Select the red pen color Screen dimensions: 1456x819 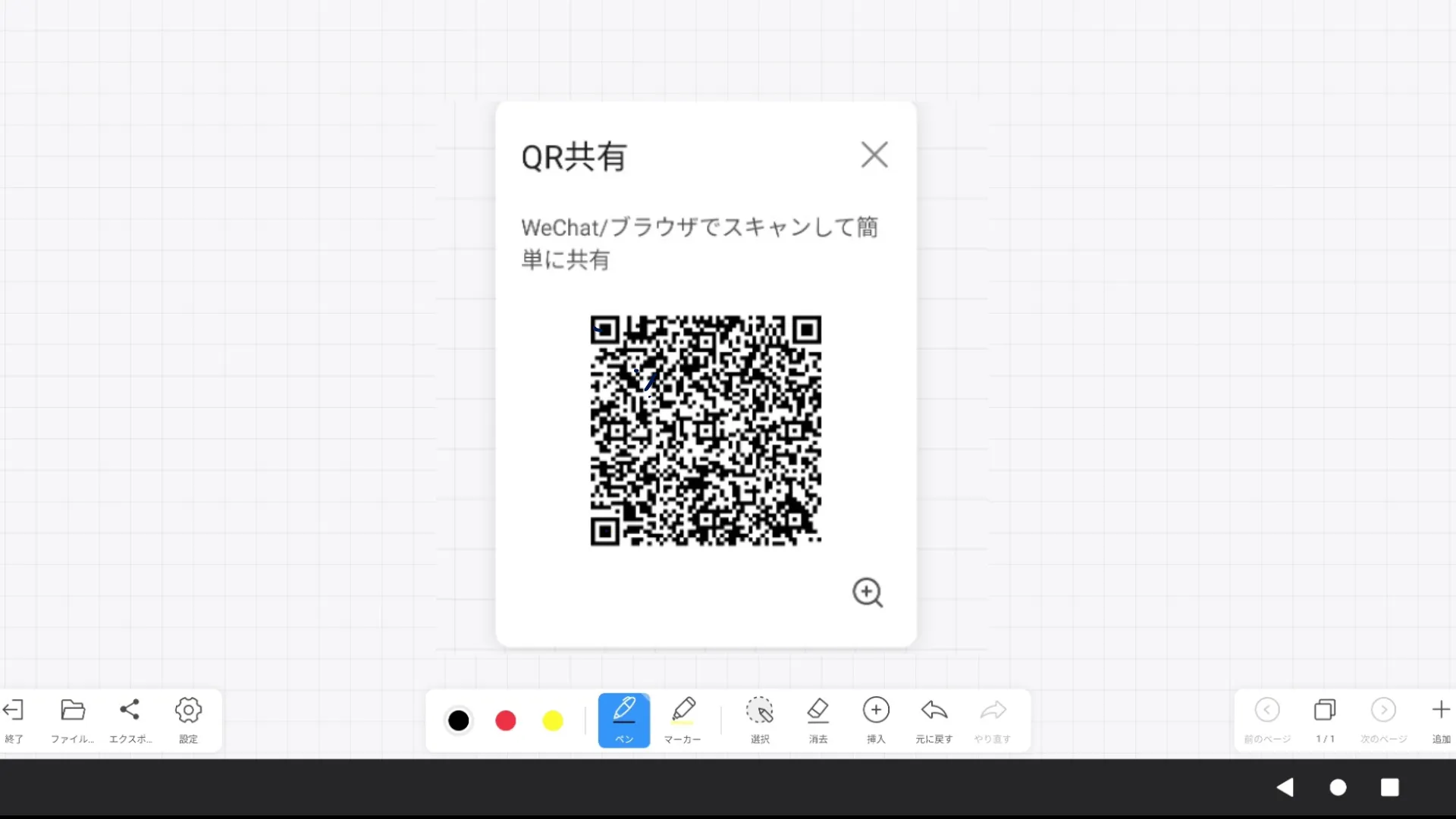(x=506, y=720)
